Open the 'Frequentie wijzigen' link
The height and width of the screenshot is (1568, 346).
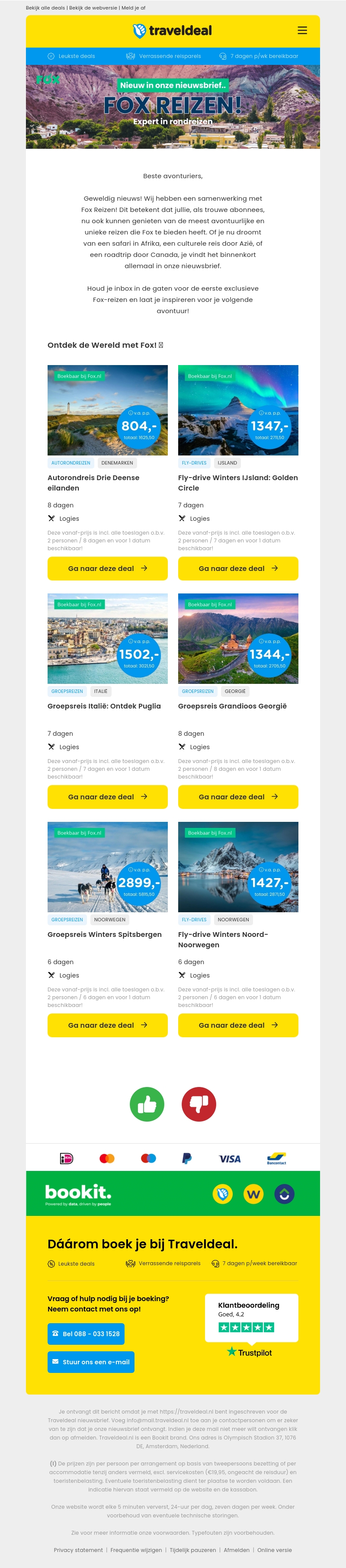pos(136,1550)
